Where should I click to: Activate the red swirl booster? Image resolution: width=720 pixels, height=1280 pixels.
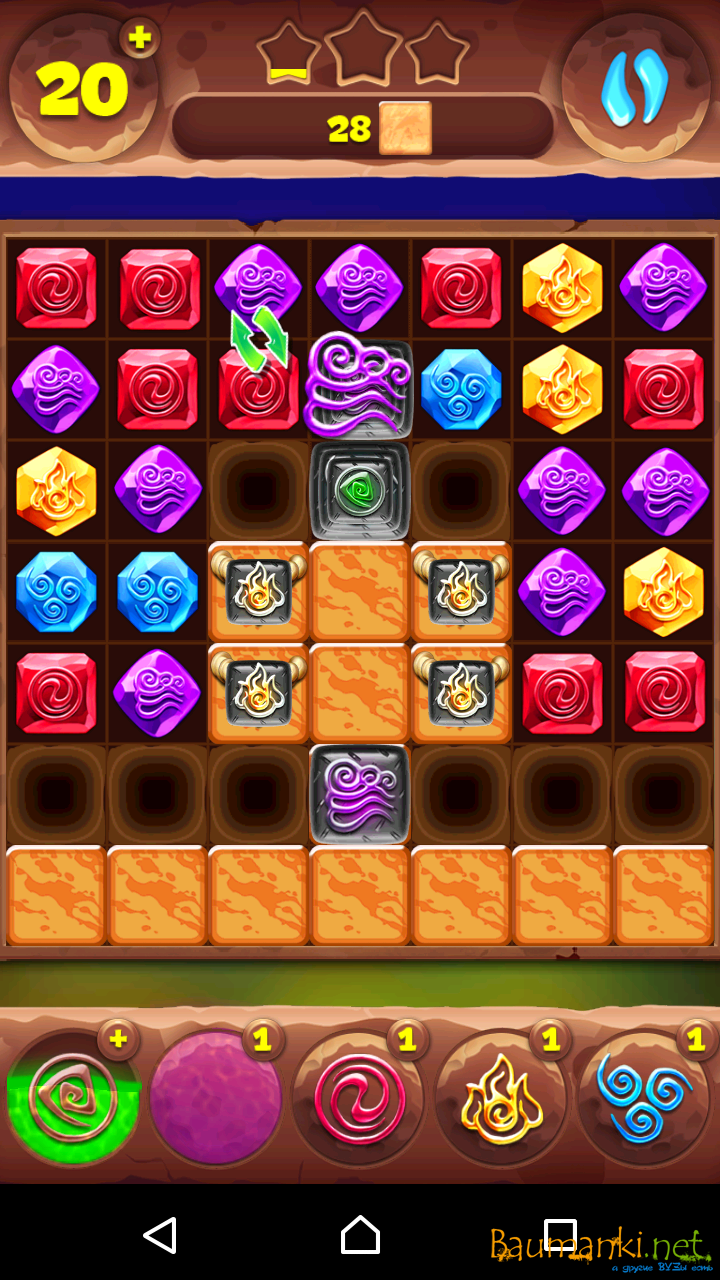359,1100
